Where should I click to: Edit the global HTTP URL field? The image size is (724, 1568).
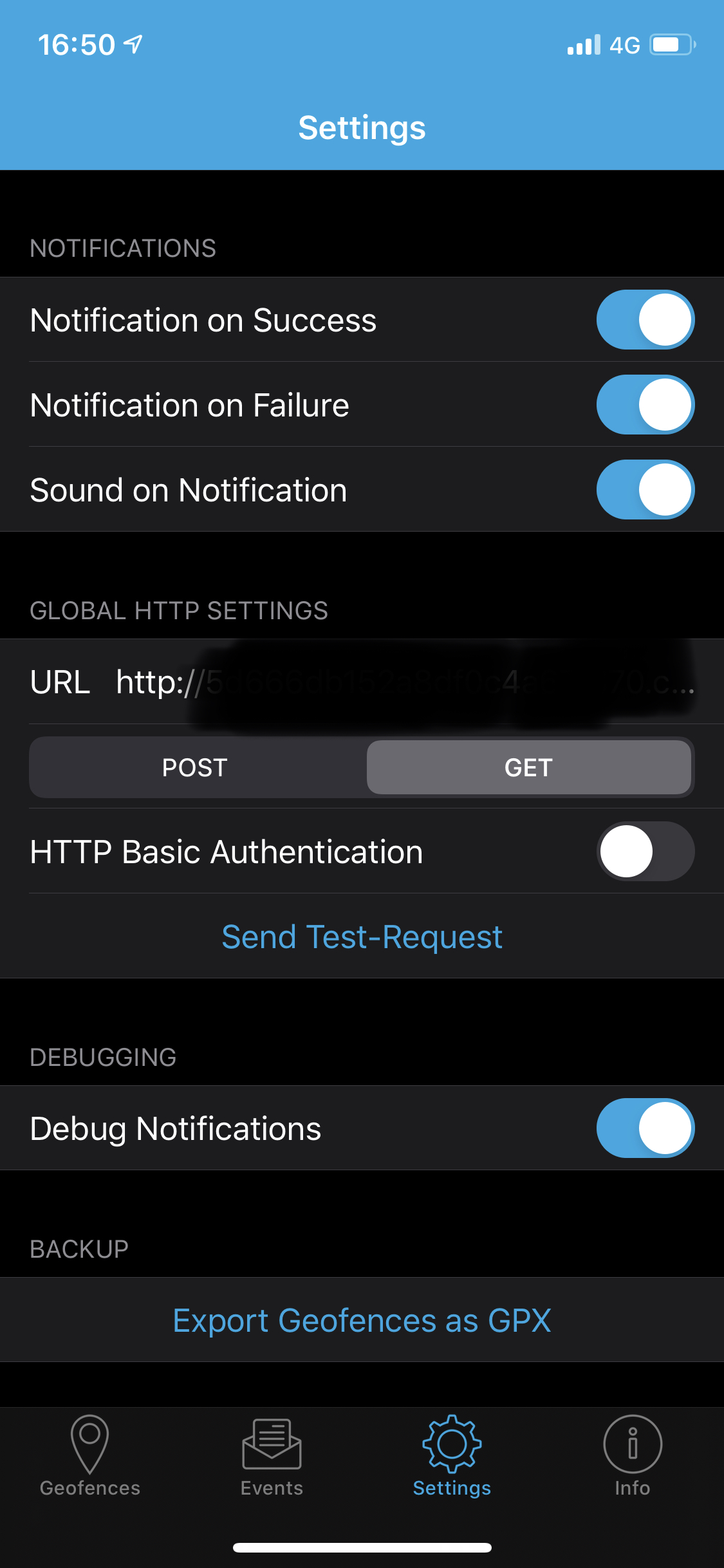(x=404, y=682)
